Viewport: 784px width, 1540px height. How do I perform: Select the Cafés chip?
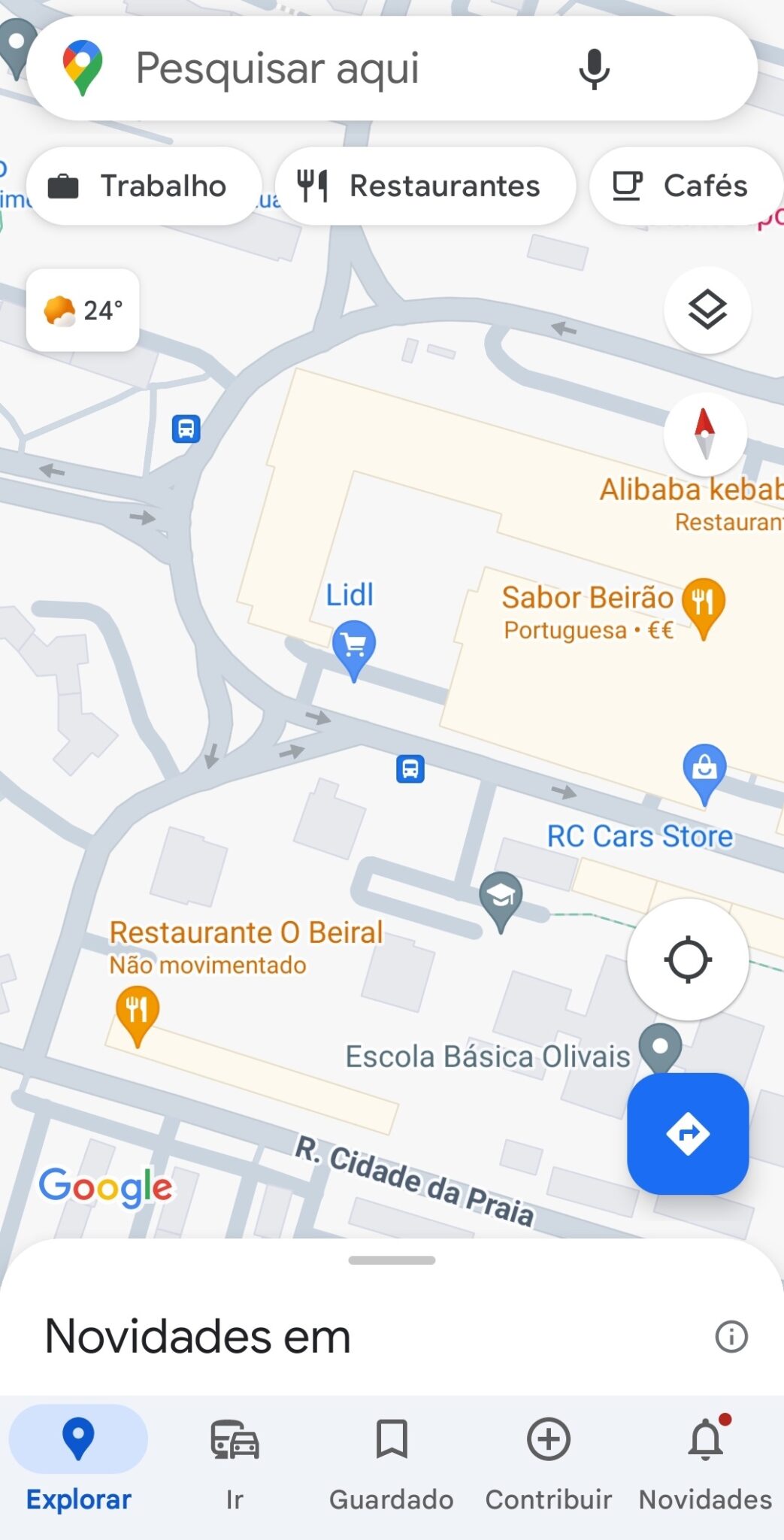(686, 186)
